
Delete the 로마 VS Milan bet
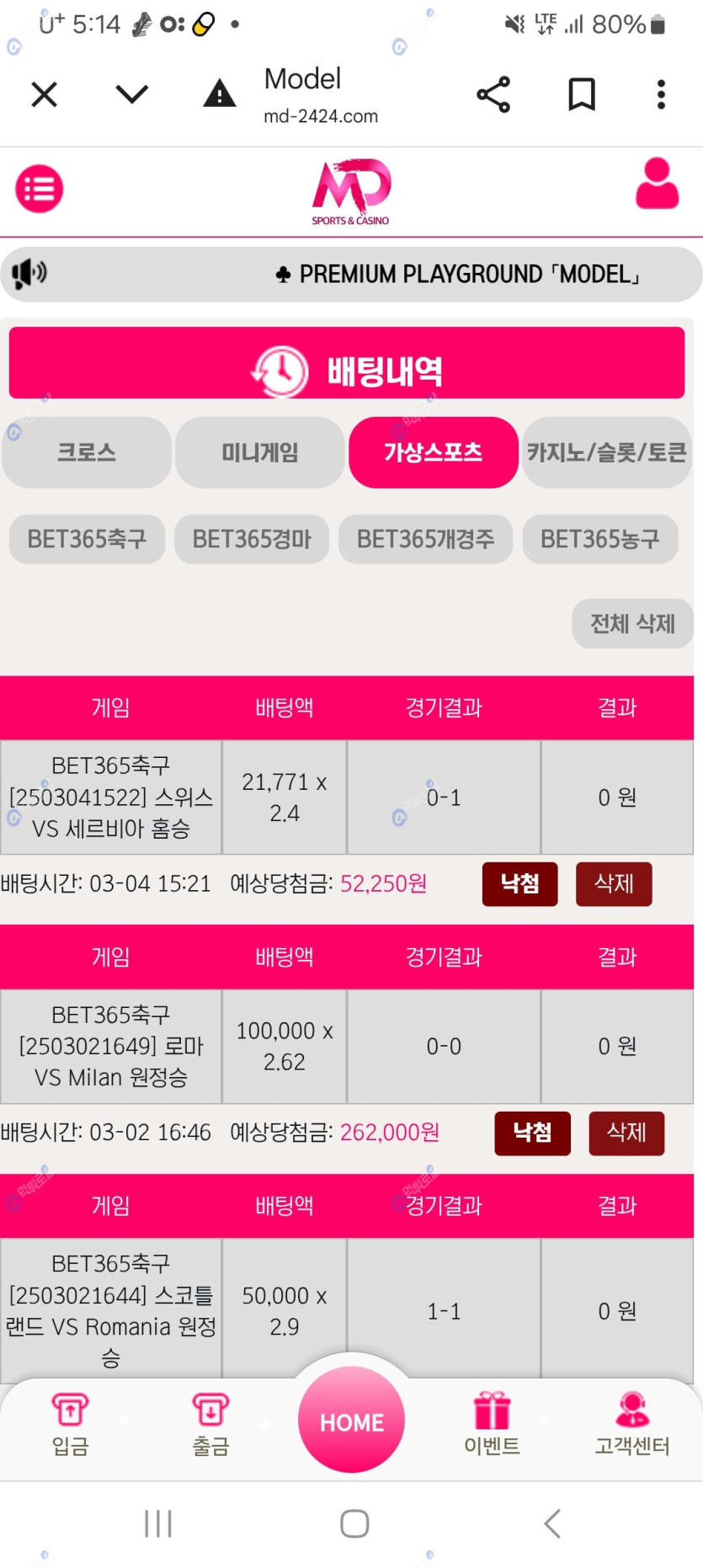(626, 1133)
